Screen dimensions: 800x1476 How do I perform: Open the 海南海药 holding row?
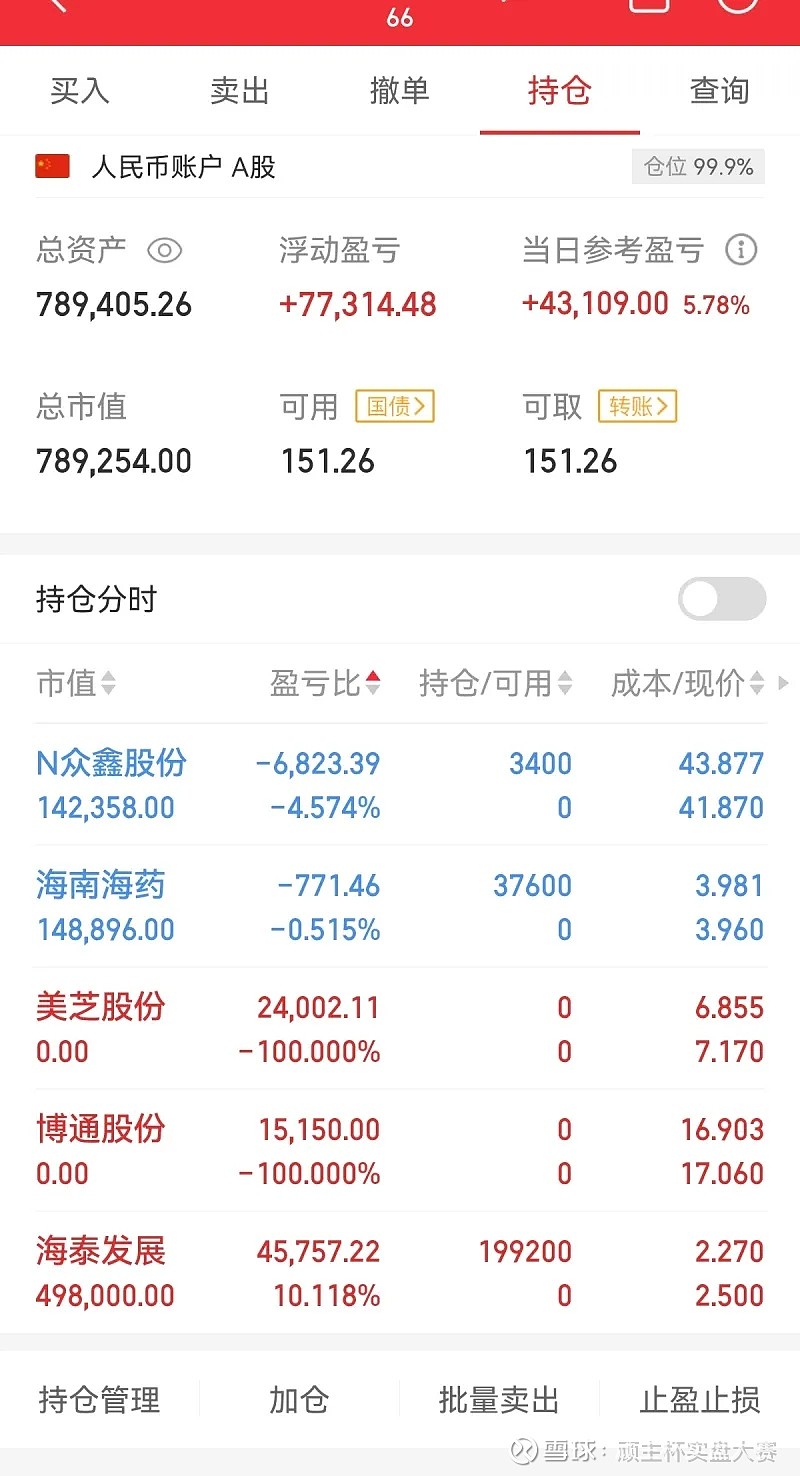tap(400, 907)
